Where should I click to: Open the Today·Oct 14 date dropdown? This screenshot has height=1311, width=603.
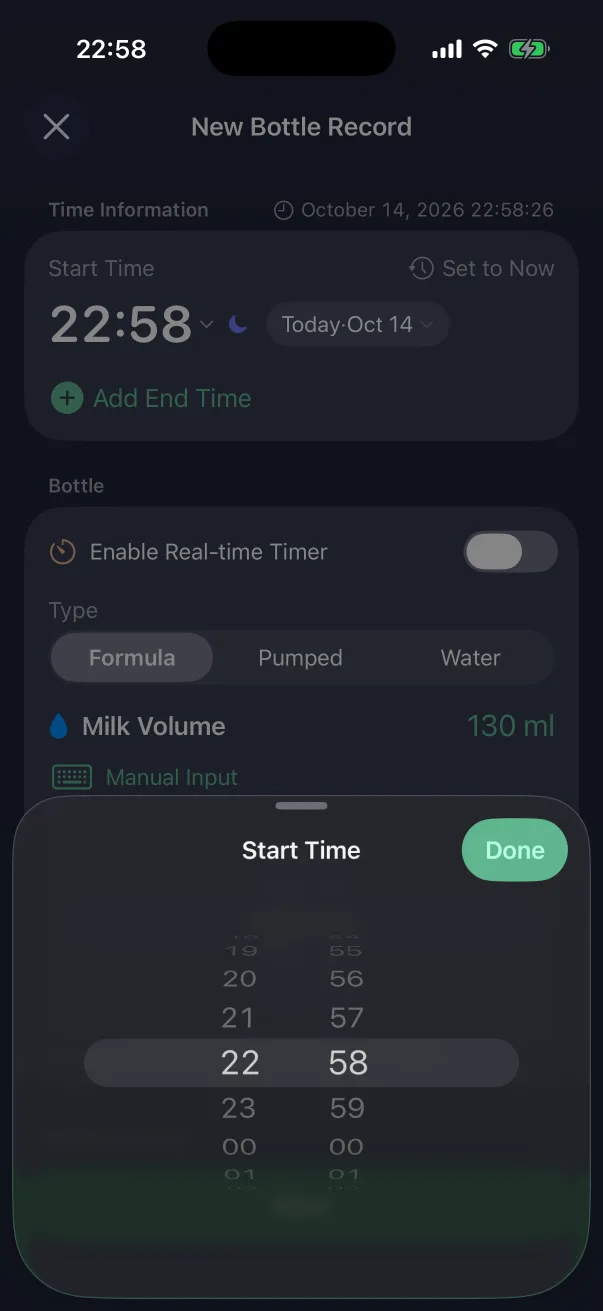coord(357,324)
